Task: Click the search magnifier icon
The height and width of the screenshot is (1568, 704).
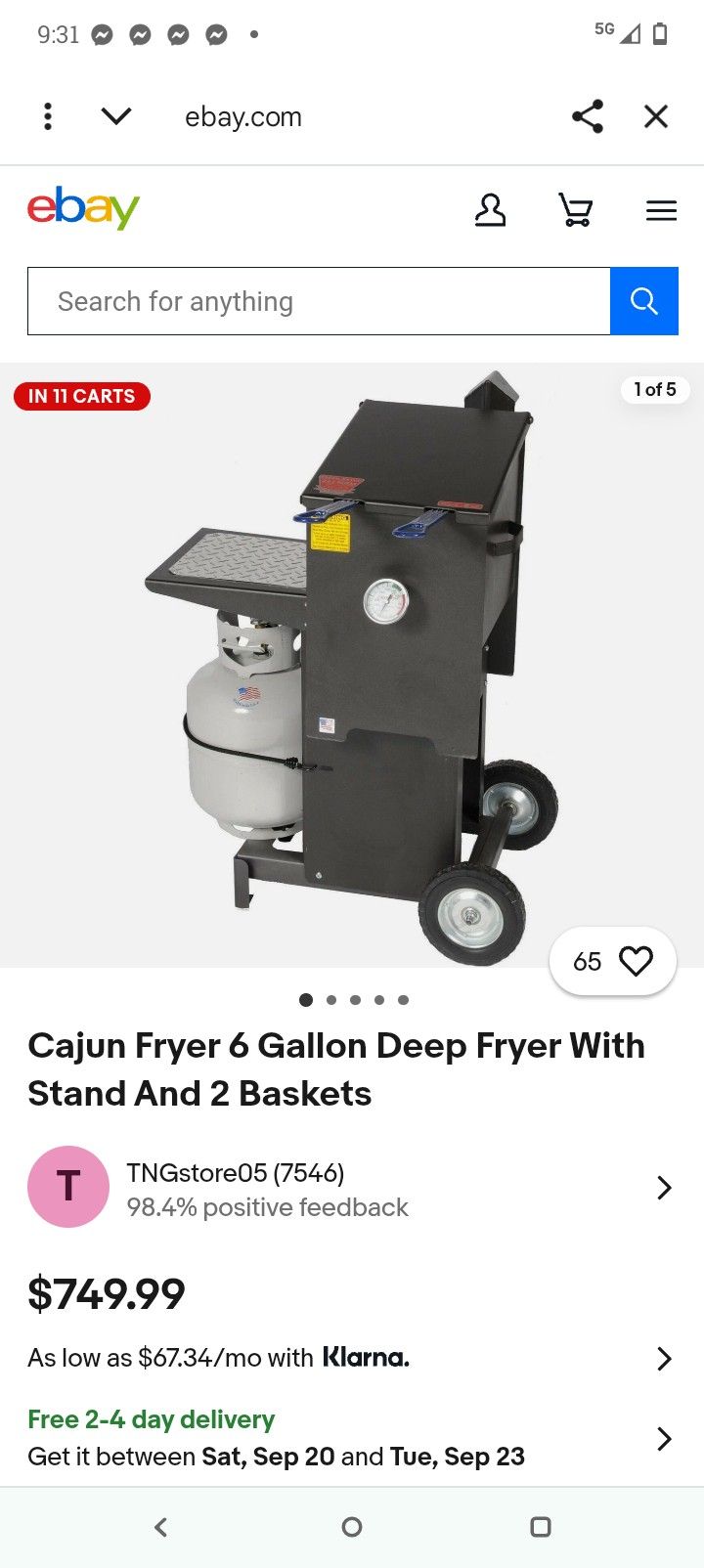Action: (x=644, y=300)
